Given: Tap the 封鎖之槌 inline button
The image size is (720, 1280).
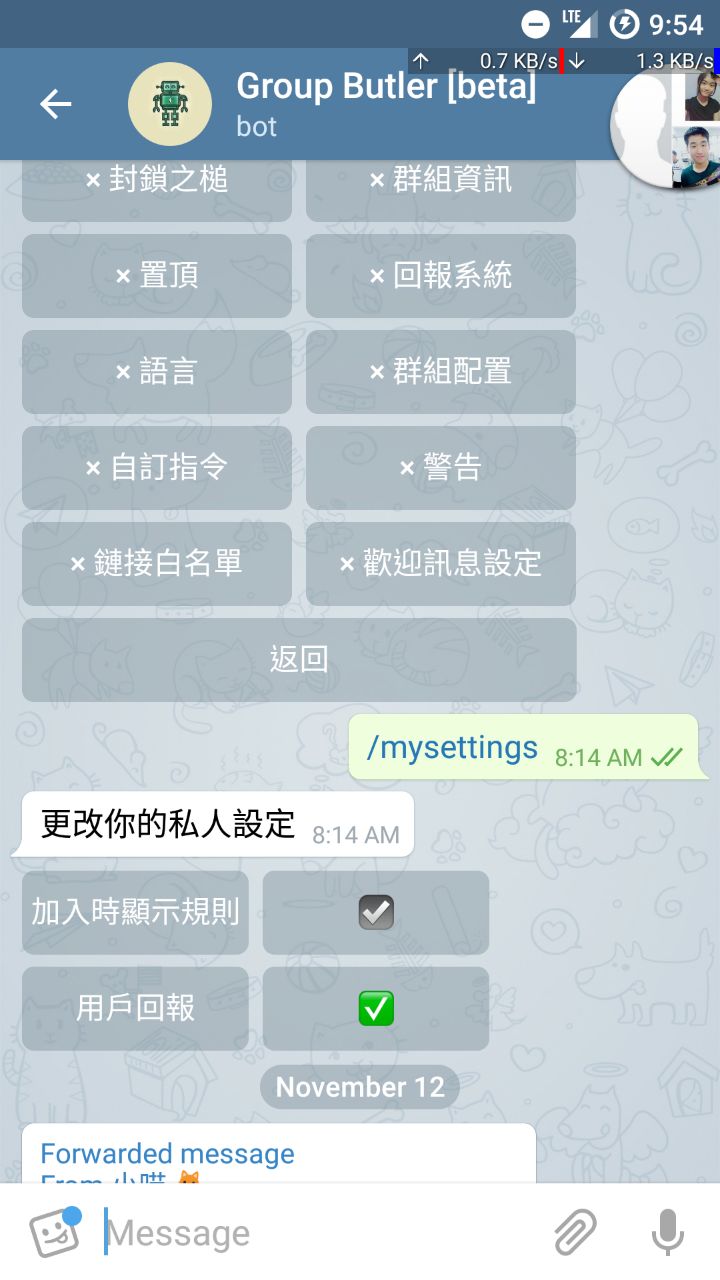Looking at the screenshot, I should point(157,183).
